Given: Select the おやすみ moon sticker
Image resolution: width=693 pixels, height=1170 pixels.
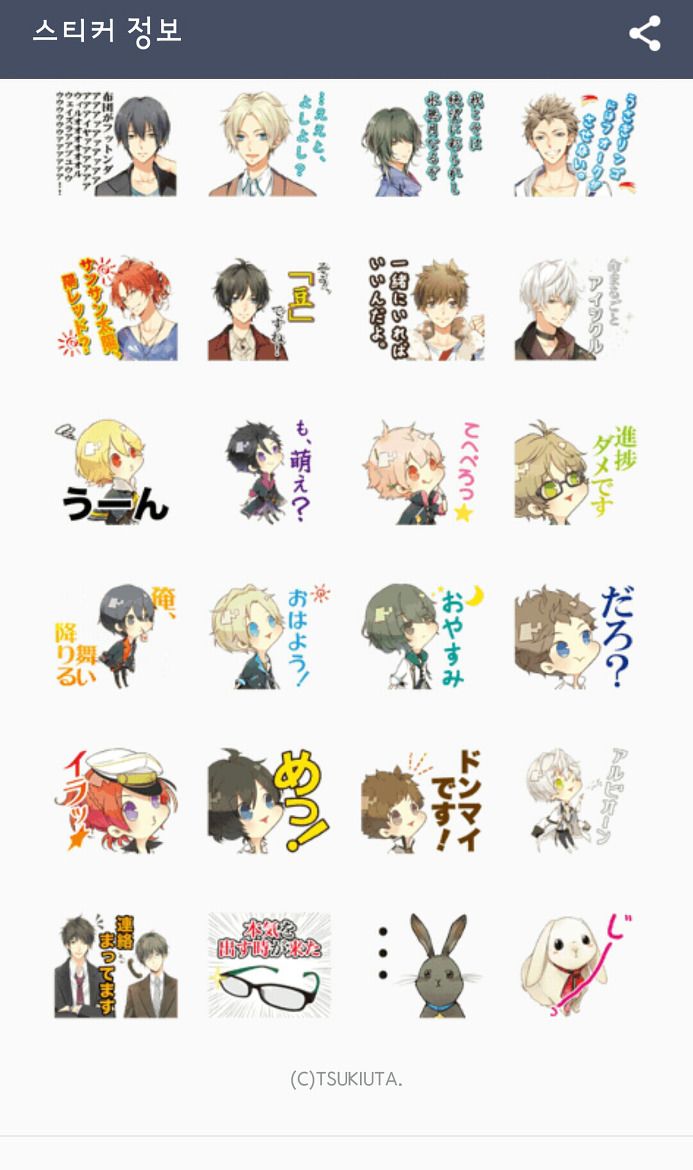Looking at the screenshot, I should [x=423, y=636].
